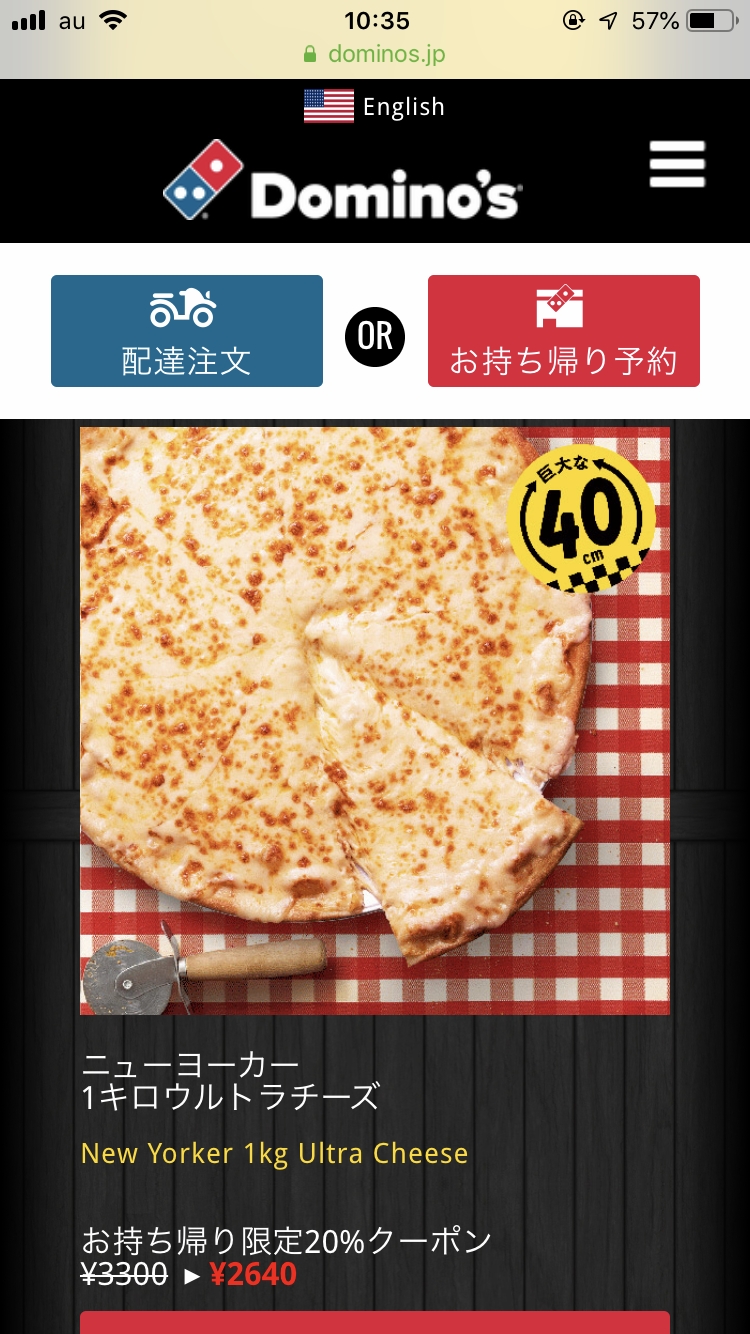The height and width of the screenshot is (1334, 750).
Task: Open the New Yorker Ultra Cheese pizza tile
Action: [x=375, y=720]
